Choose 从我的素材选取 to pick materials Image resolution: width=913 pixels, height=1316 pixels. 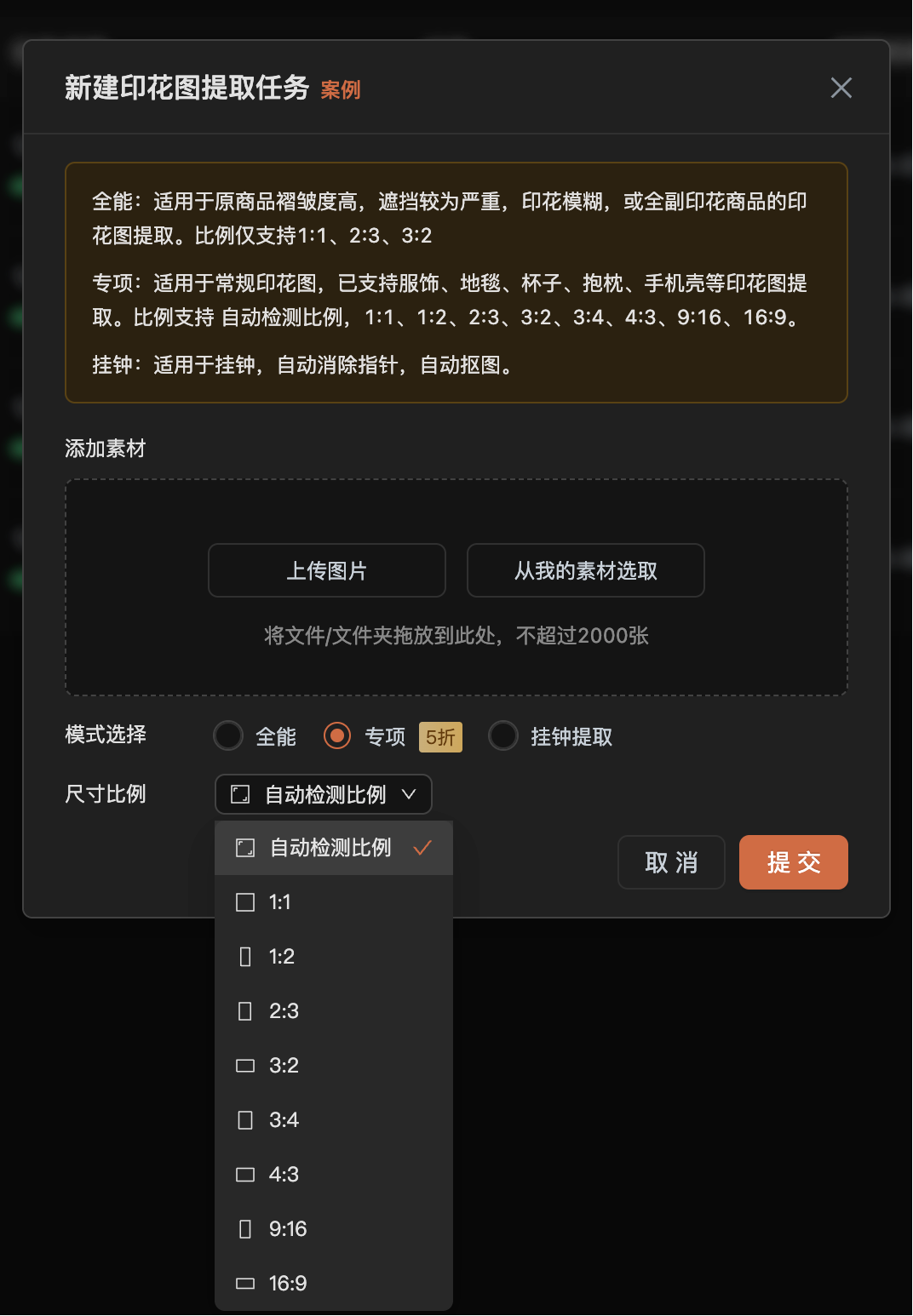[x=586, y=570]
